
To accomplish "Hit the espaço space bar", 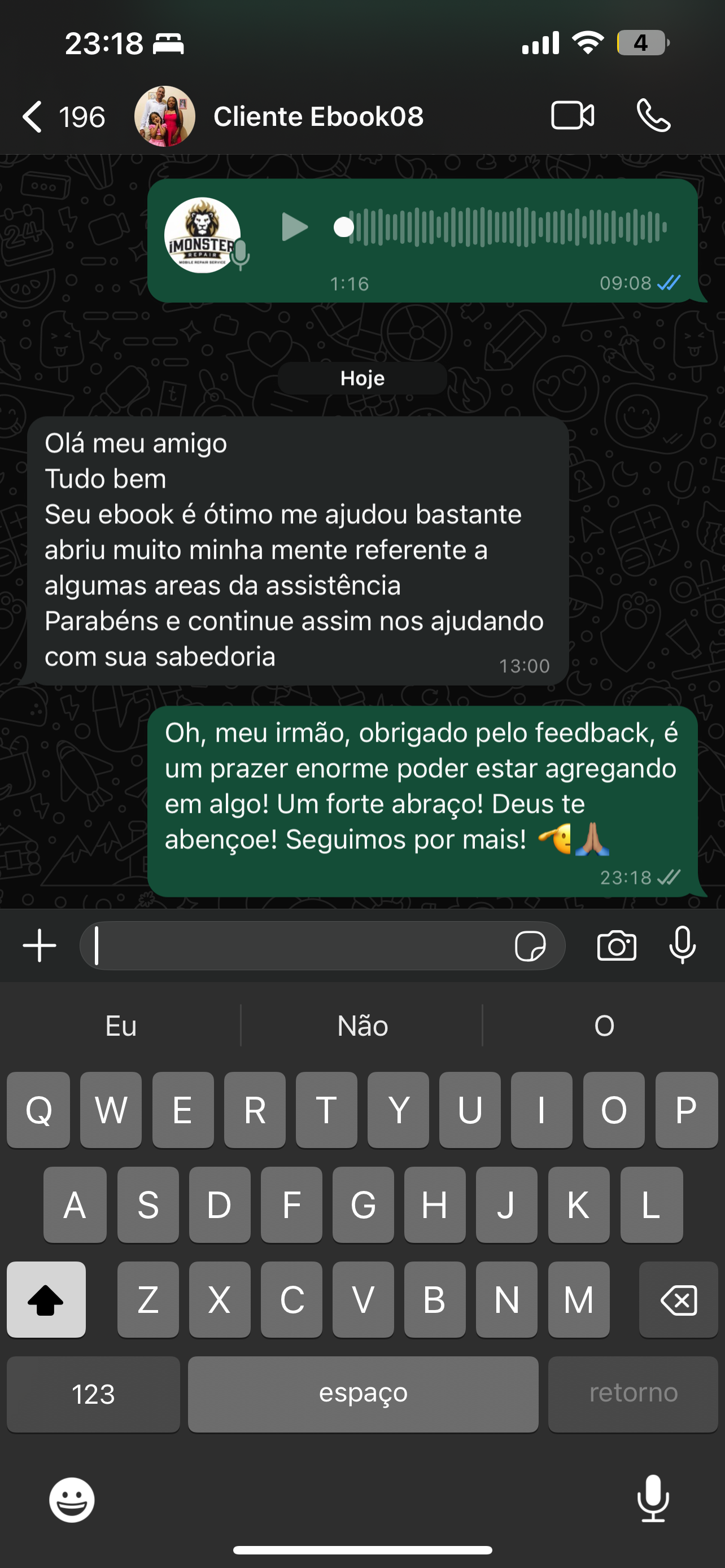I will point(363,1394).
